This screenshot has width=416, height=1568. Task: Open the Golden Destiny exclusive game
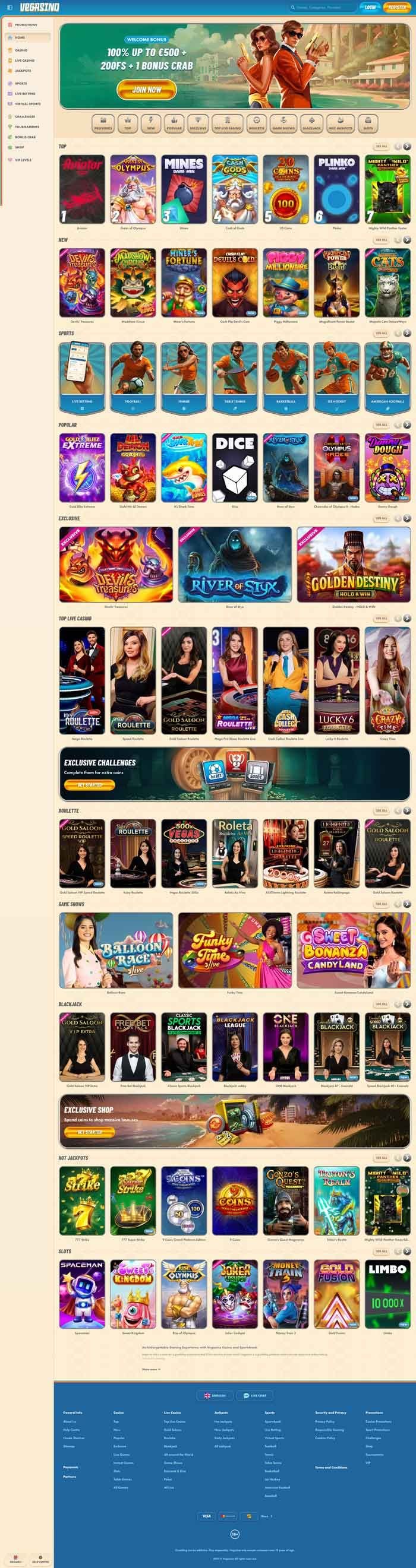pos(353,565)
